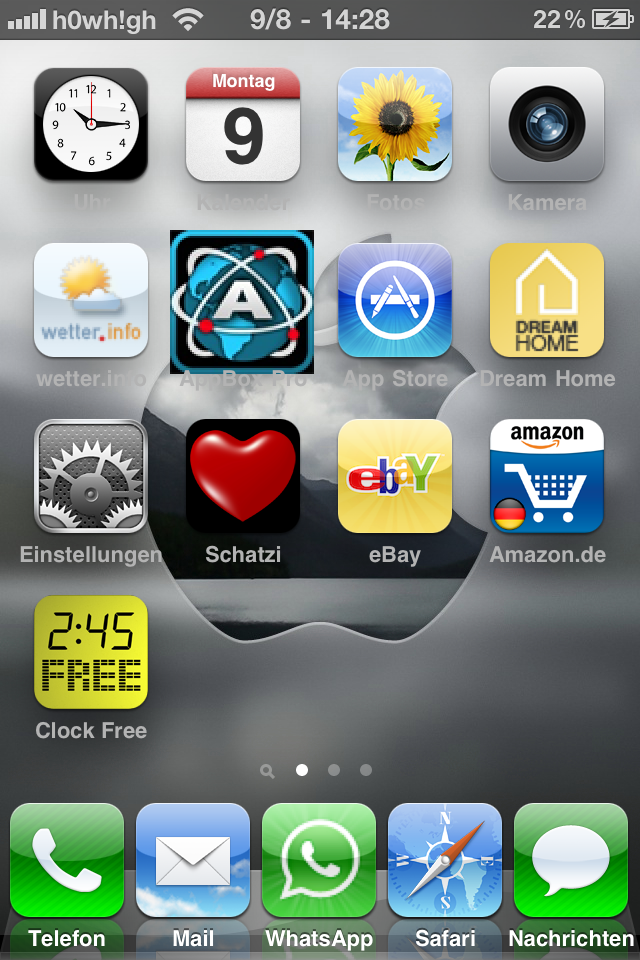Open the eBay app
Viewport: 640px width, 960px height.
[395, 476]
